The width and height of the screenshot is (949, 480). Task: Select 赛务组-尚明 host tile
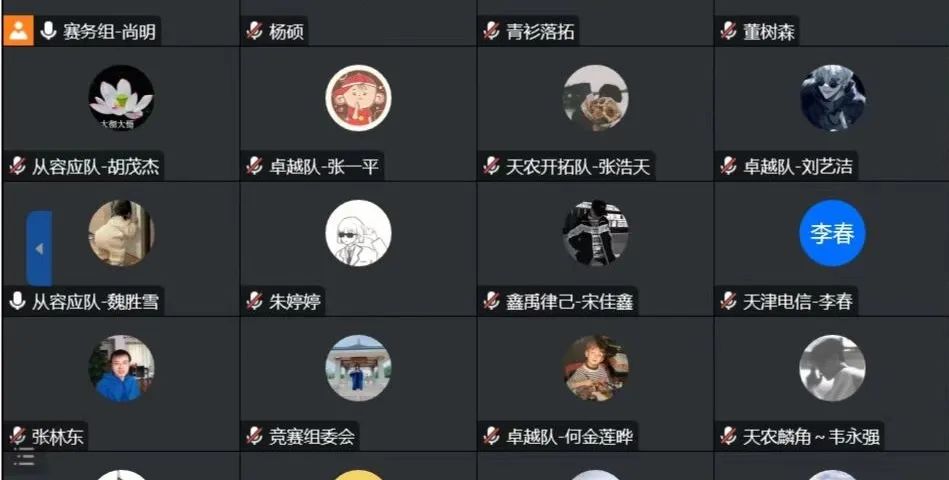point(121,22)
